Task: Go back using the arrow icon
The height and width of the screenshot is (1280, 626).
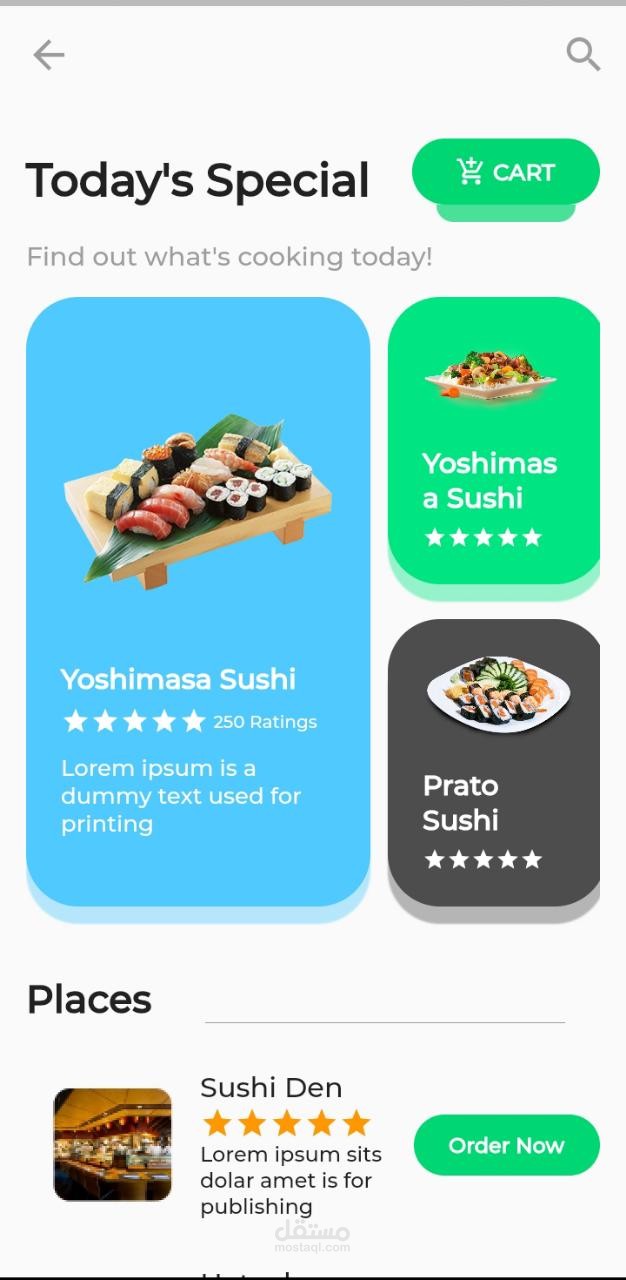Action: click(48, 55)
